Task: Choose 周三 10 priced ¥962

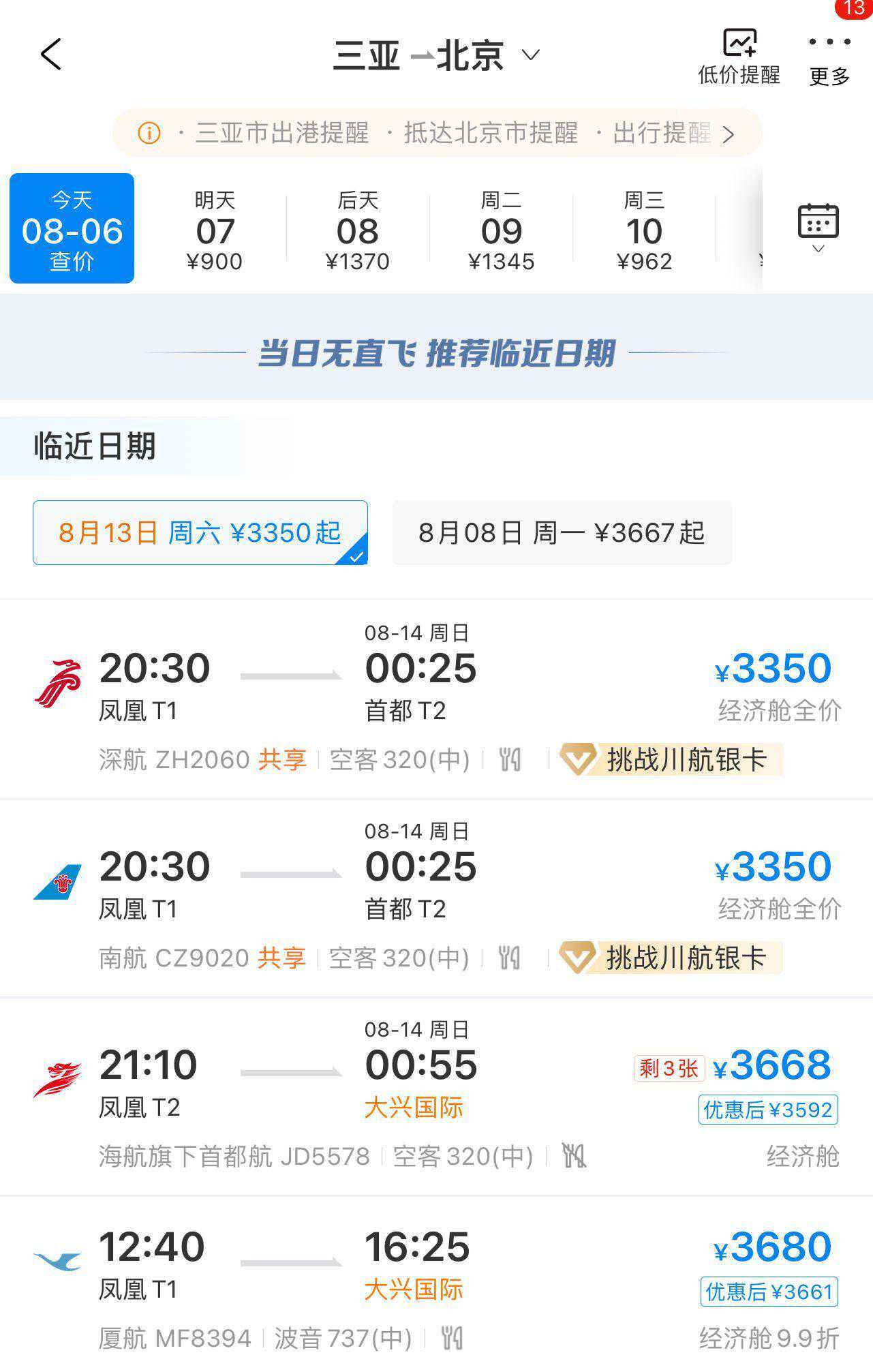Action: [644, 230]
